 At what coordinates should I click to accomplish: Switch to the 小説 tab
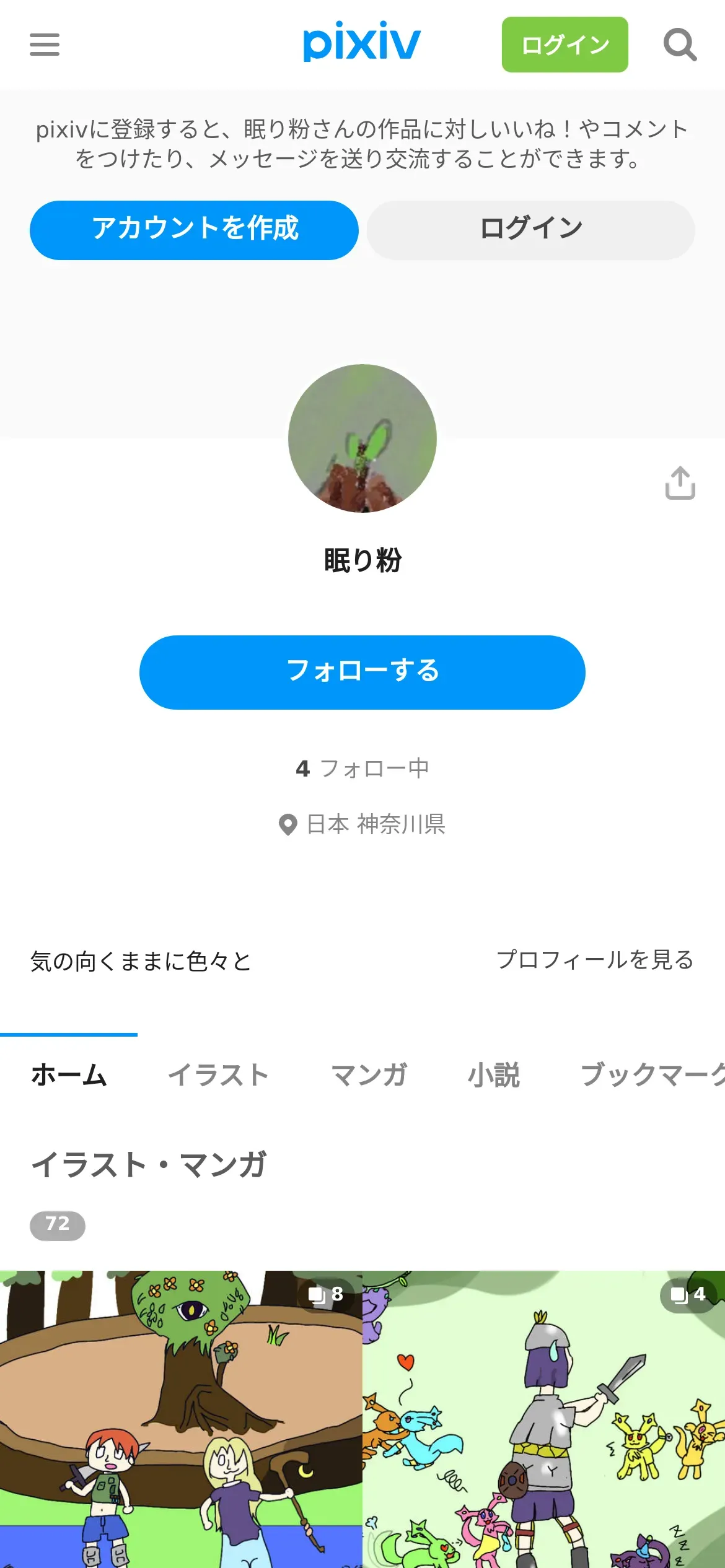(494, 1075)
